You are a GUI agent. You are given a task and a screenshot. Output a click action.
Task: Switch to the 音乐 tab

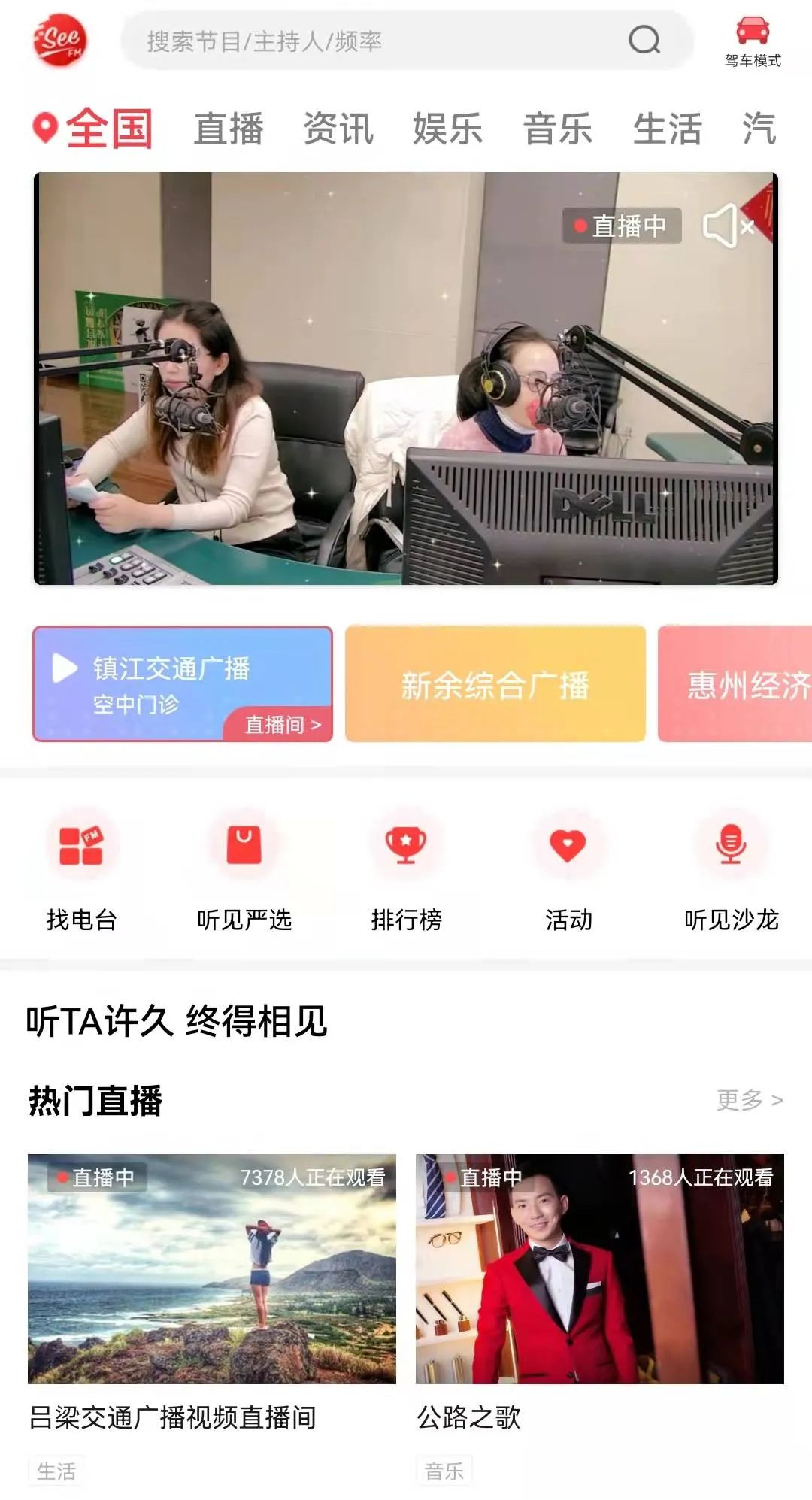(557, 129)
